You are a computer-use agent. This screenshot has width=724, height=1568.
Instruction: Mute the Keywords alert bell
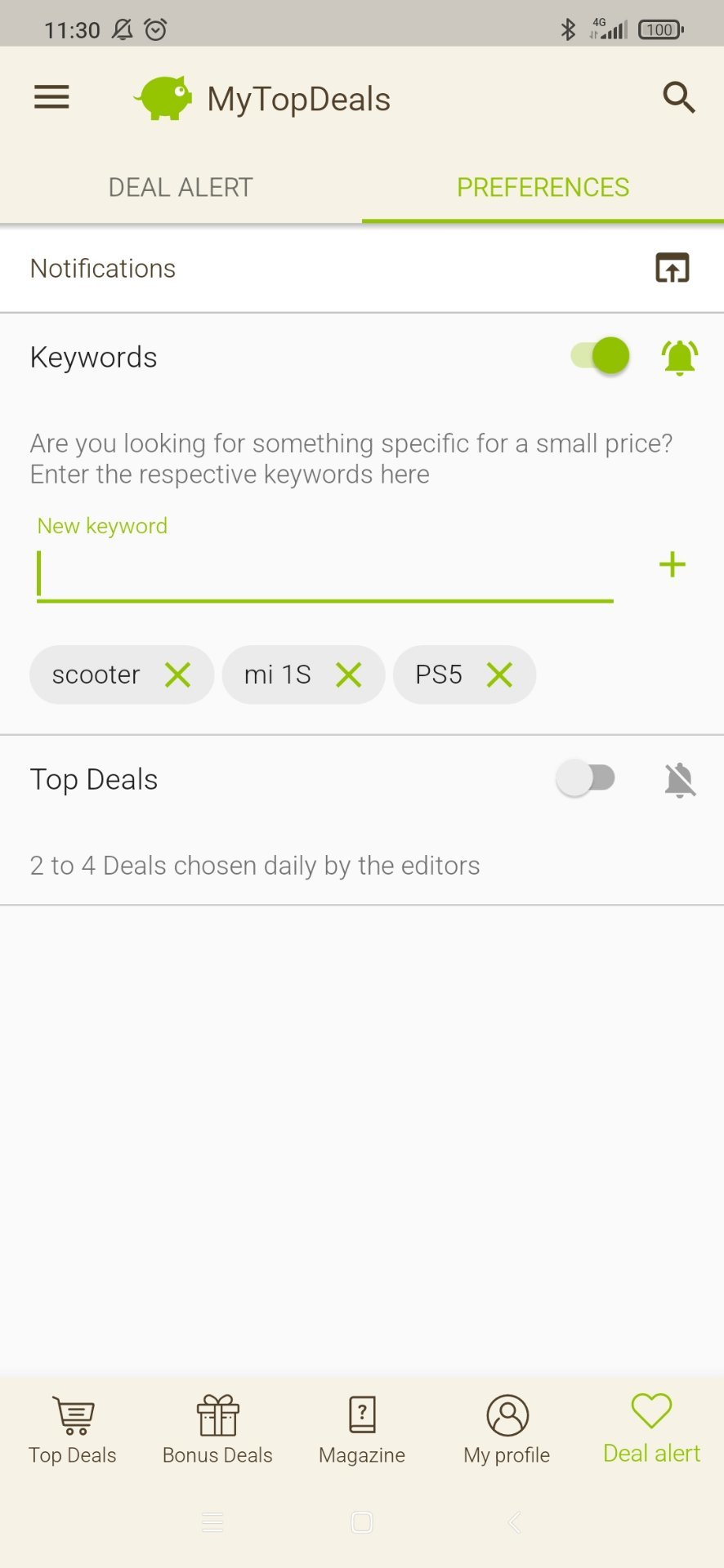pos(679,357)
